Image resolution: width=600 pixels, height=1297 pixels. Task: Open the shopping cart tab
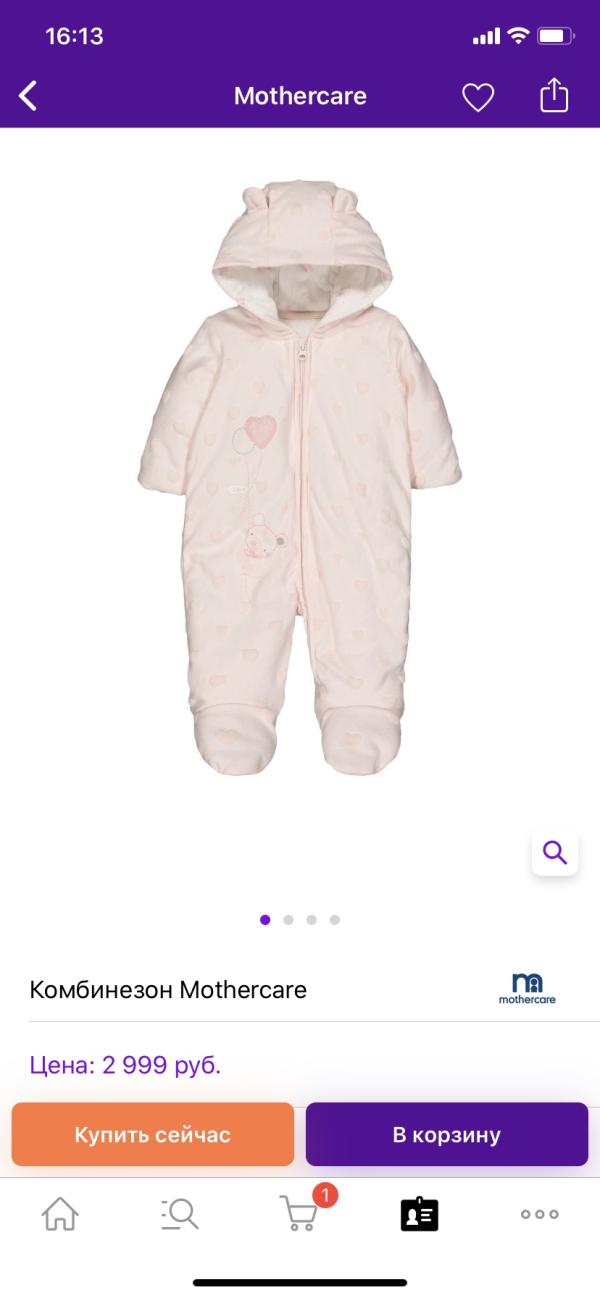coord(300,1212)
